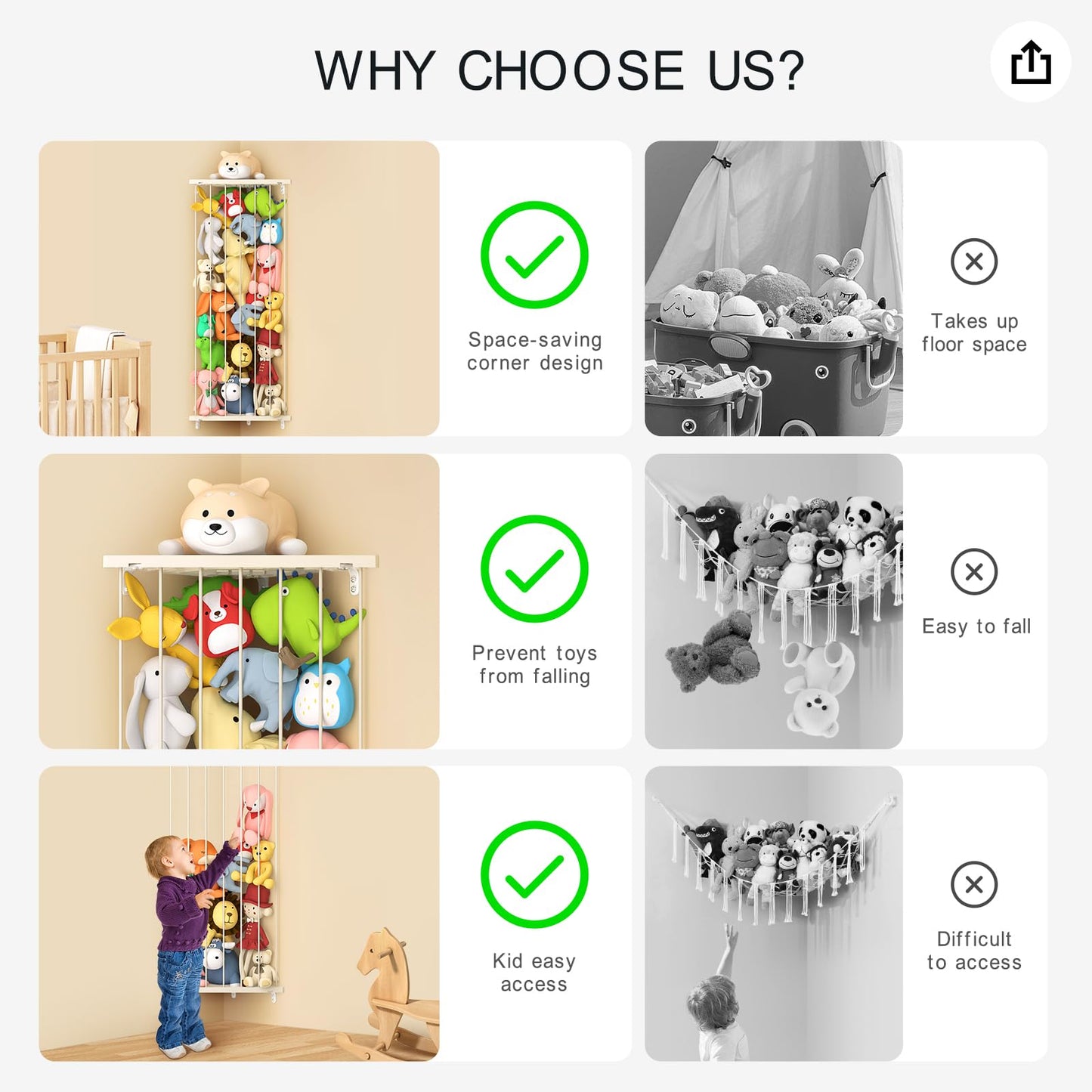Share this product image
The image size is (1092, 1092).
pyautogui.click(x=1030, y=62)
